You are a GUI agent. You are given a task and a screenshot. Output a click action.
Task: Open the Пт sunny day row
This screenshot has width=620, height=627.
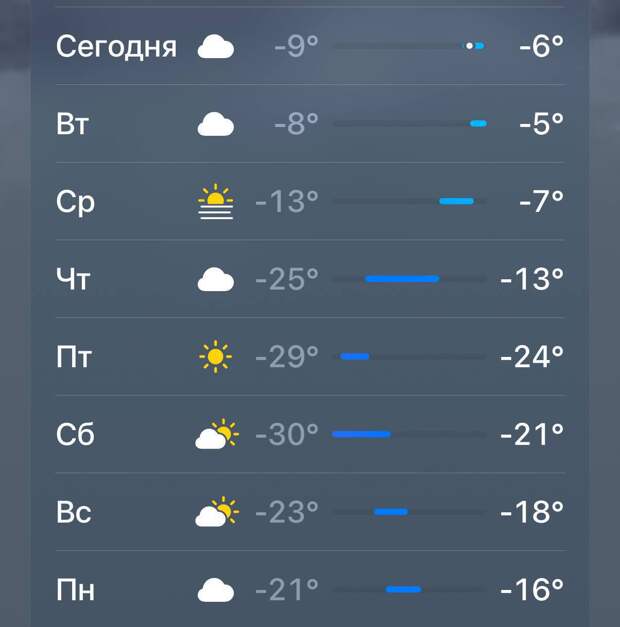[310, 356]
